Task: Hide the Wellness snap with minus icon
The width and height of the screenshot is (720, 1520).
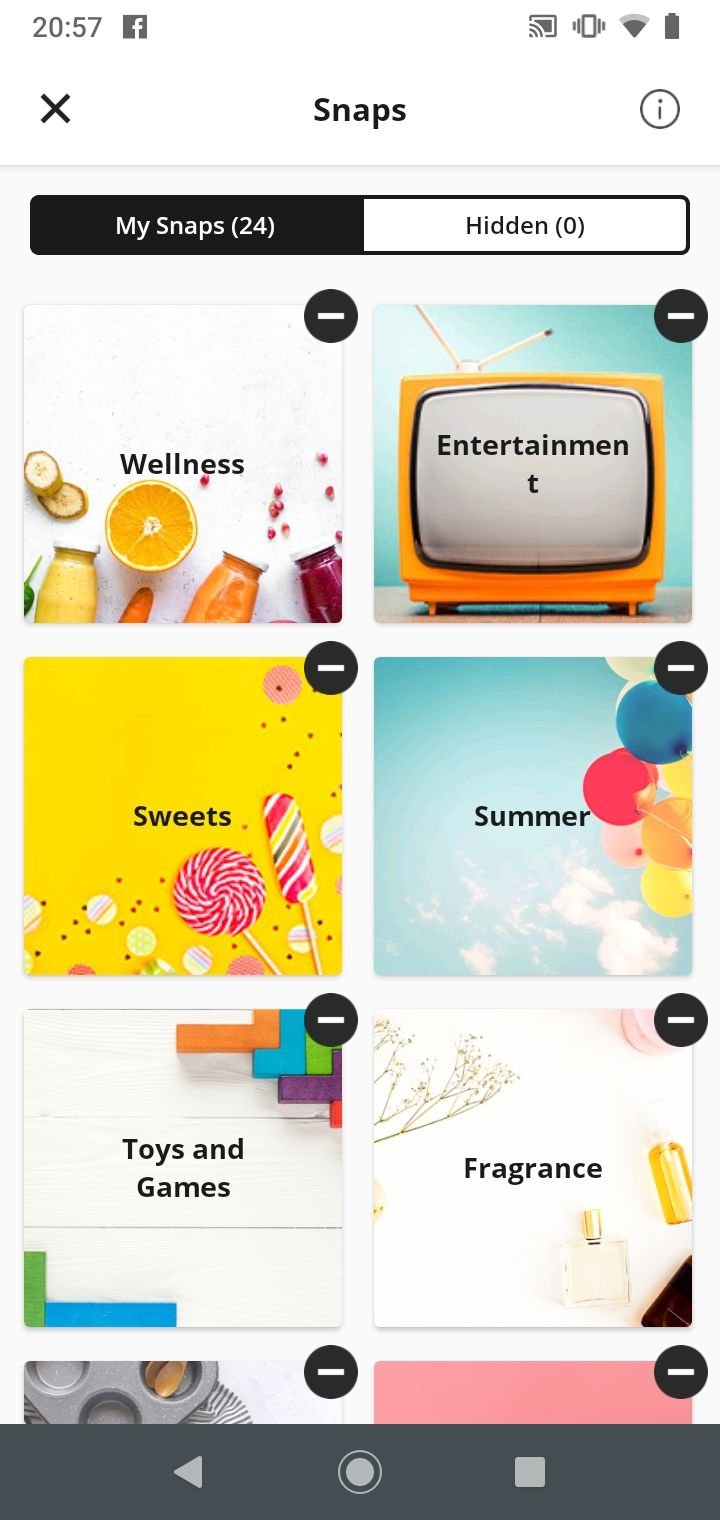Action: 331,316
